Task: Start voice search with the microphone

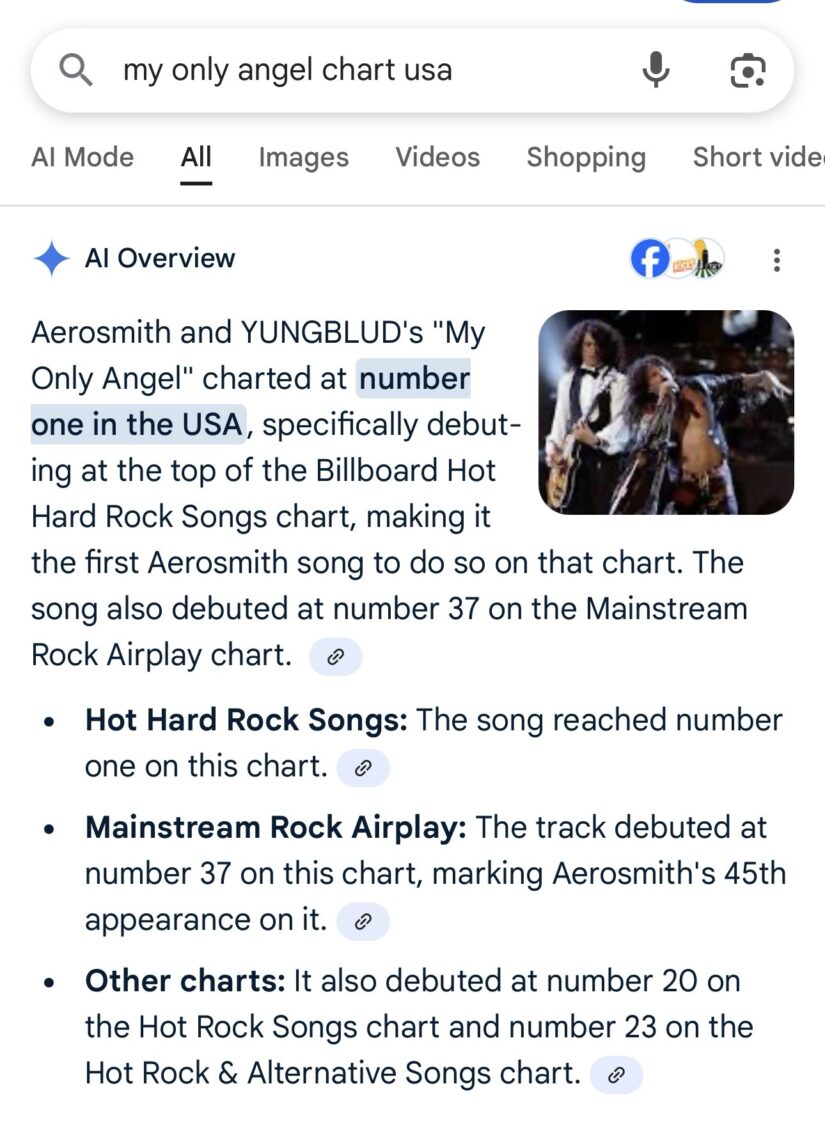Action: (656, 70)
